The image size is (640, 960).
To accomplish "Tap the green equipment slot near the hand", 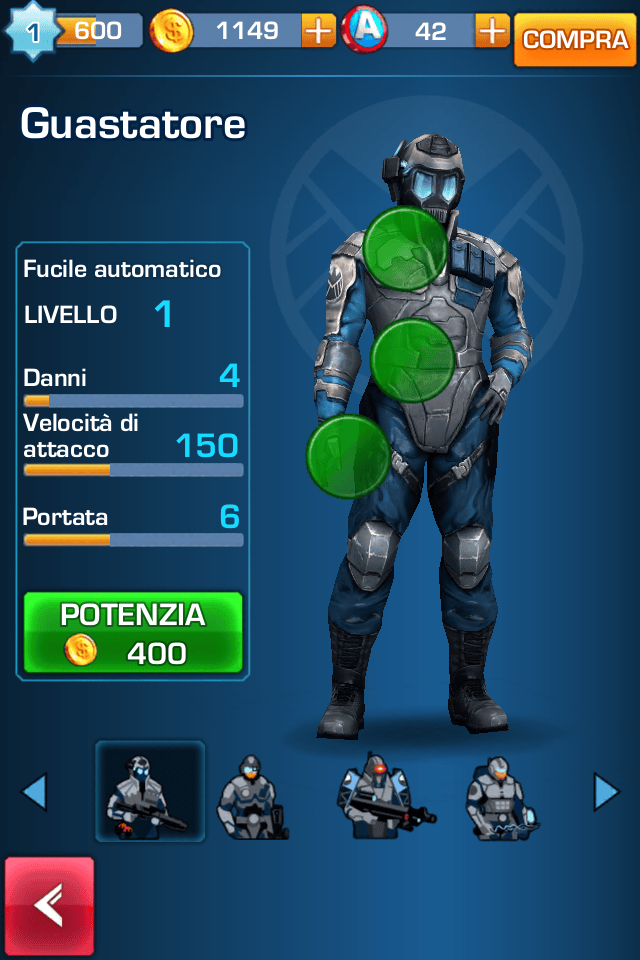I will point(348,456).
